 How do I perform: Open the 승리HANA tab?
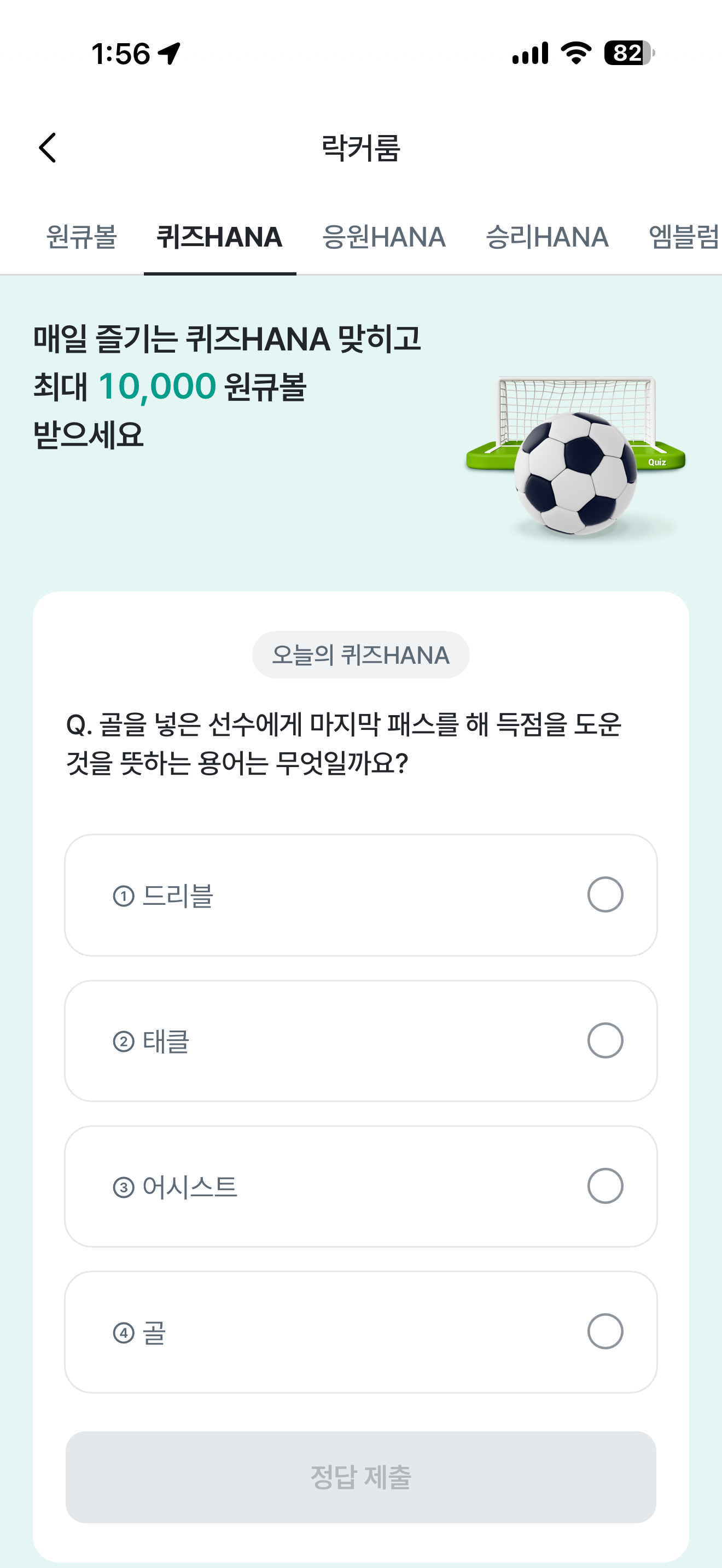pos(548,236)
